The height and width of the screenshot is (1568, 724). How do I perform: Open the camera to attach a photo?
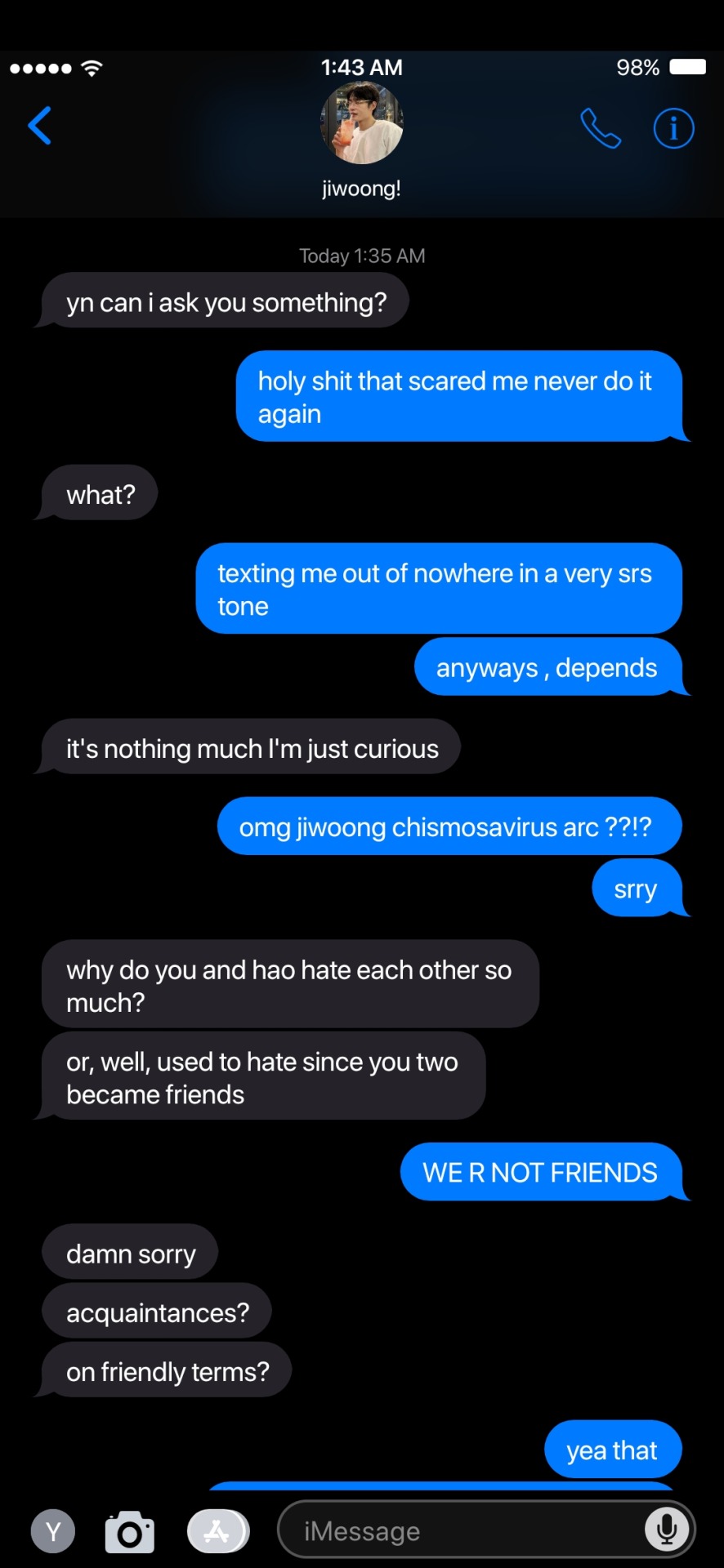pyautogui.click(x=129, y=1531)
